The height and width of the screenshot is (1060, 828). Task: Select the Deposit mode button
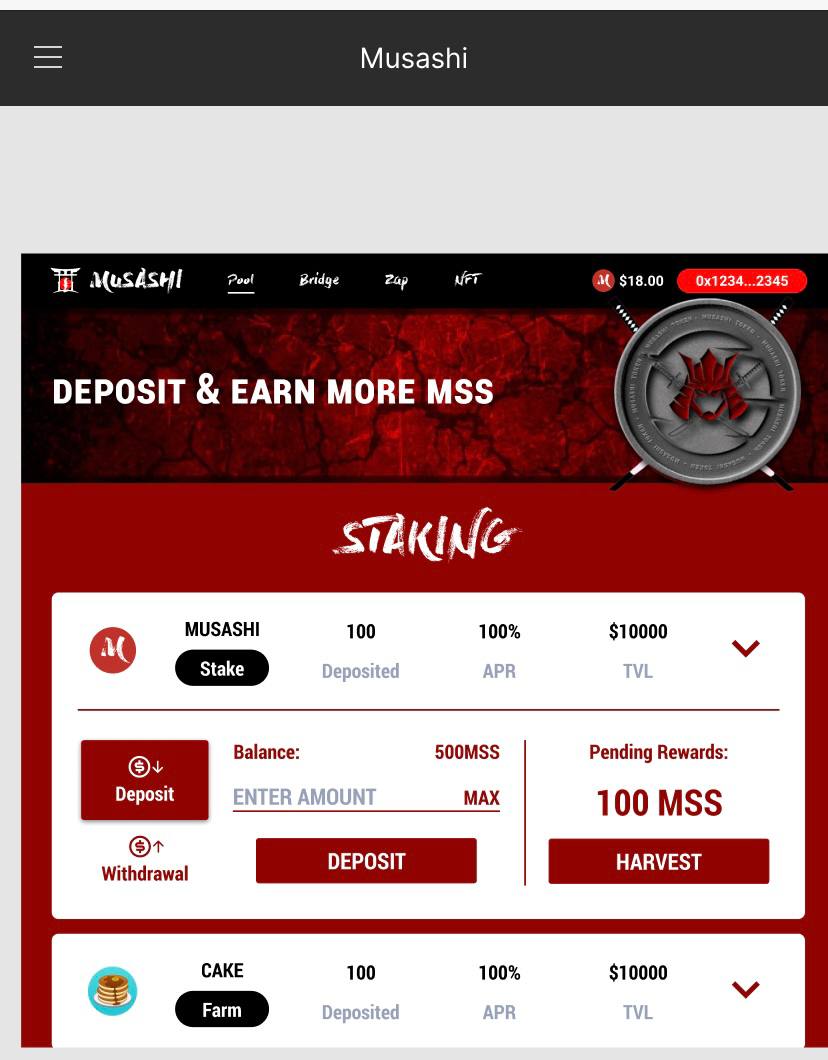point(145,780)
